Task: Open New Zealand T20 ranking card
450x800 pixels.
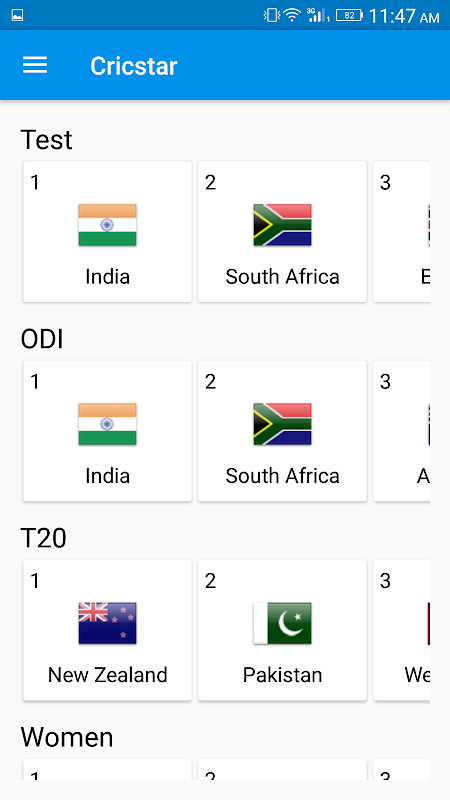Action: click(x=107, y=630)
